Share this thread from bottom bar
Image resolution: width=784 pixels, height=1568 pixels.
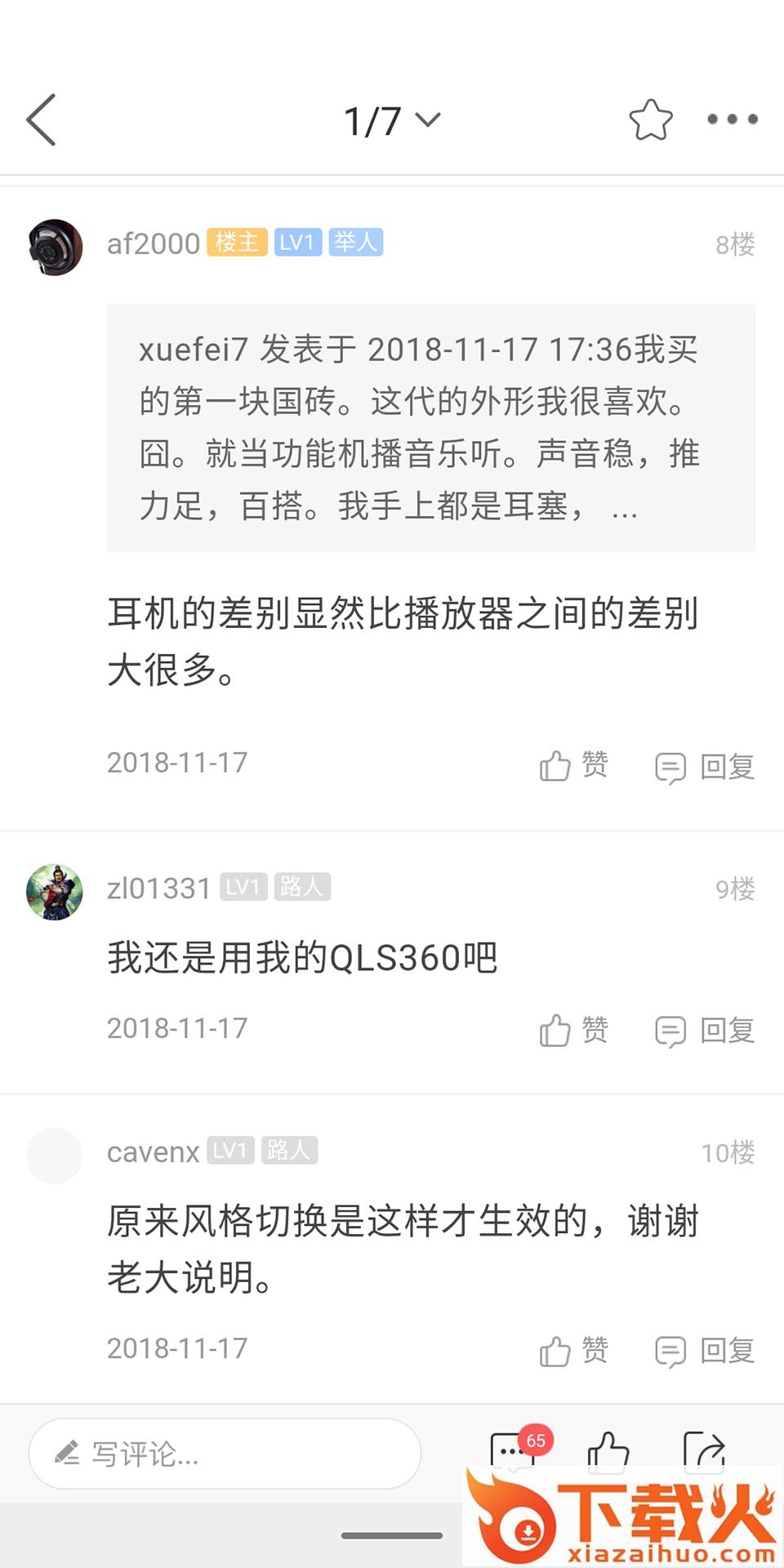pyautogui.click(x=704, y=1452)
